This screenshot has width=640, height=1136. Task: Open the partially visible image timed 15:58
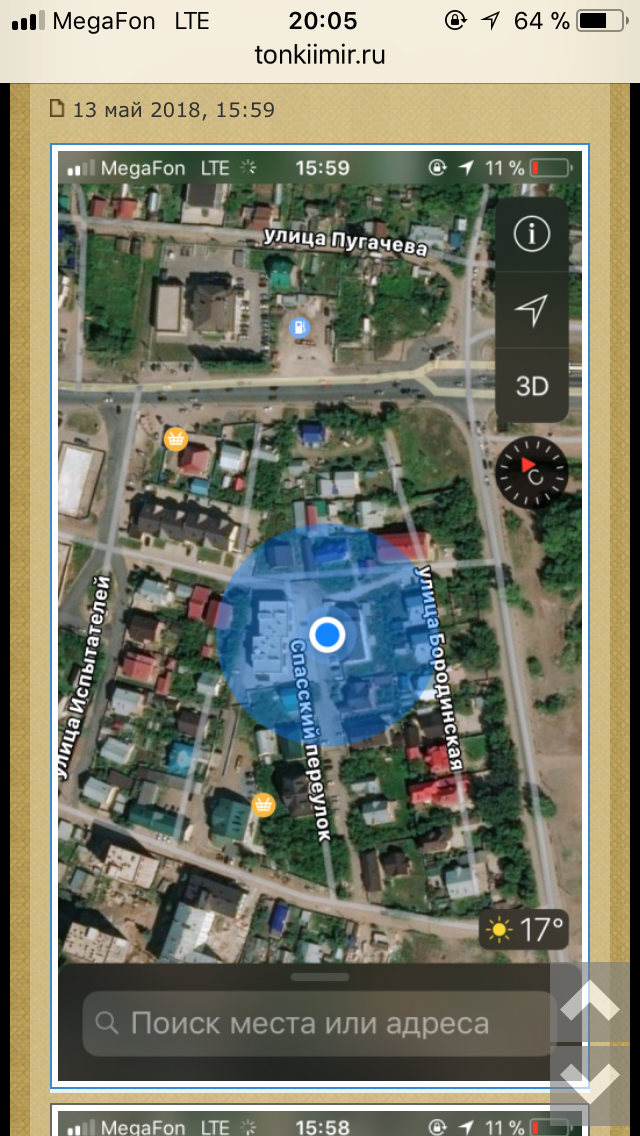click(x=320, y=1120)
